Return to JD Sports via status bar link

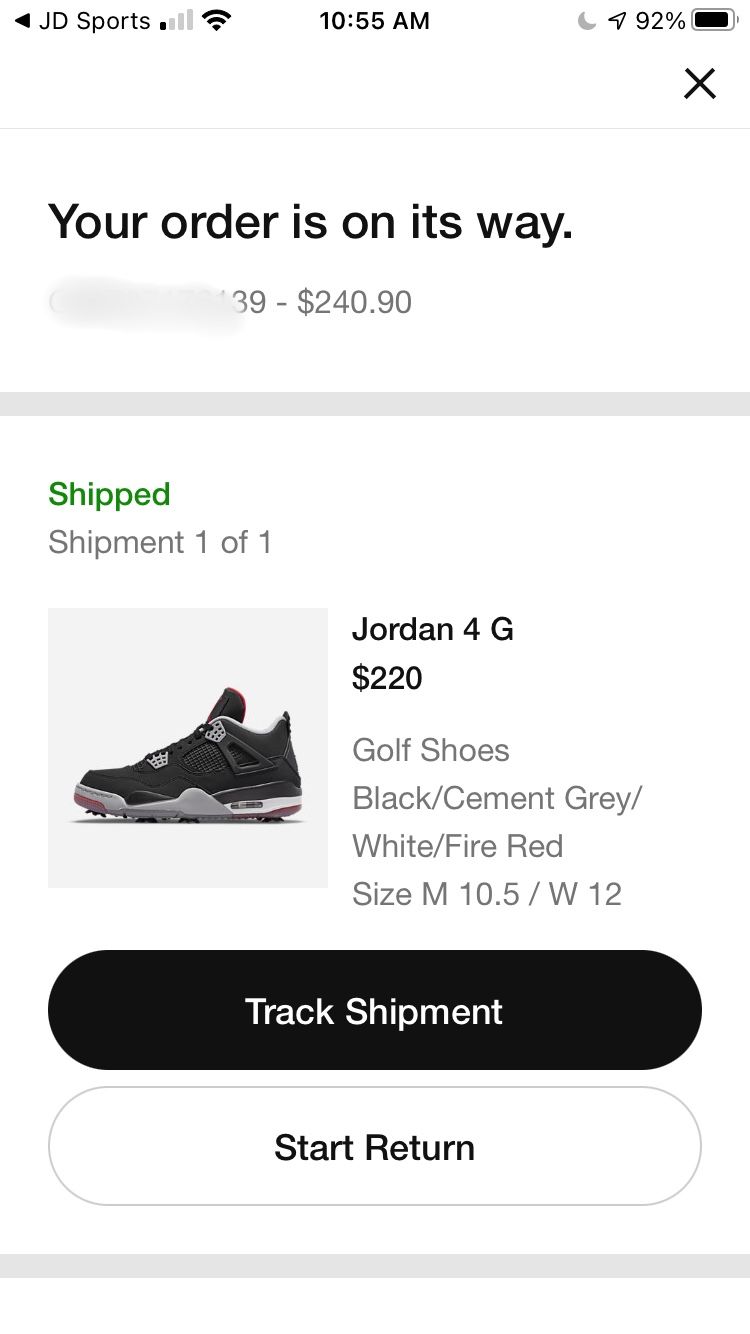click(x=83, y=21)
